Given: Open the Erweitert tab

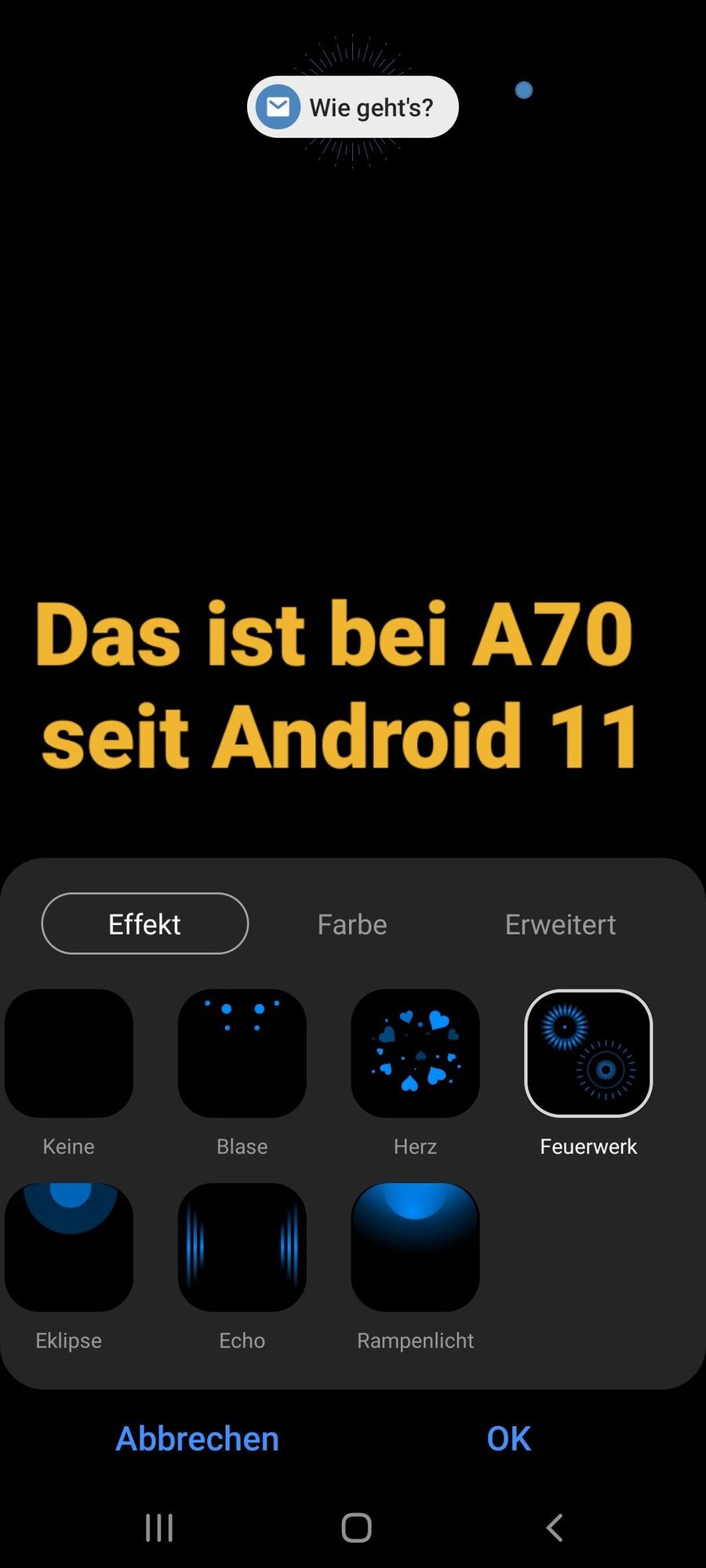Looking at the screenshot, I should pyautogui.click(x=560, y=924).
